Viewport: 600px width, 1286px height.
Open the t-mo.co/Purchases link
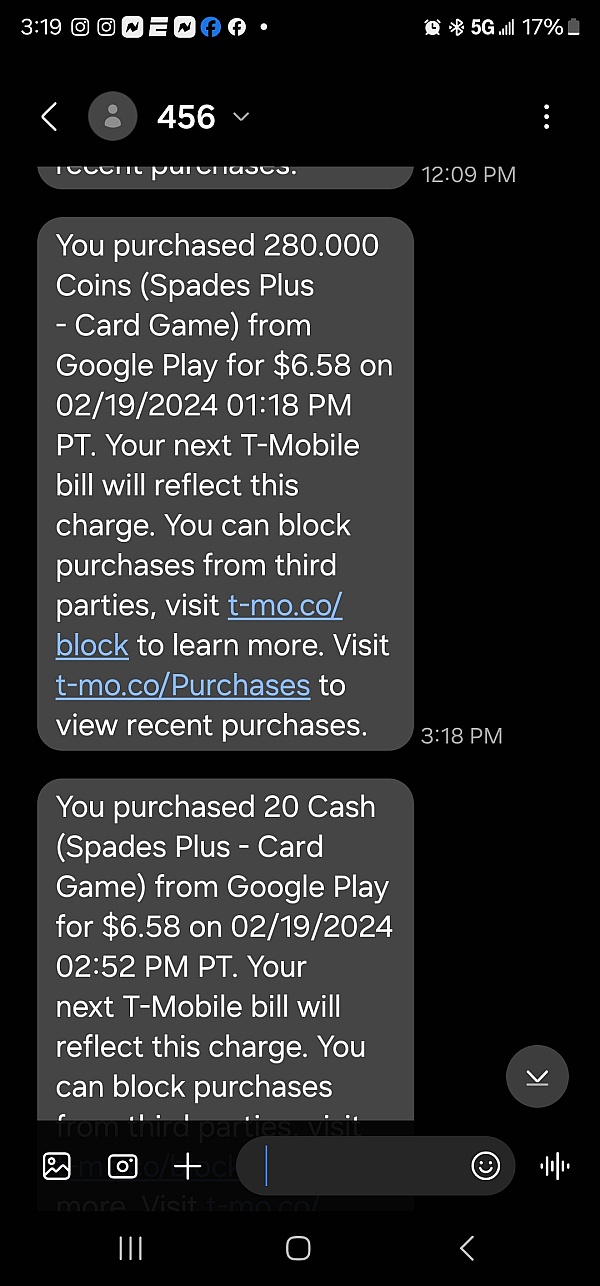[x=183, y=685]
